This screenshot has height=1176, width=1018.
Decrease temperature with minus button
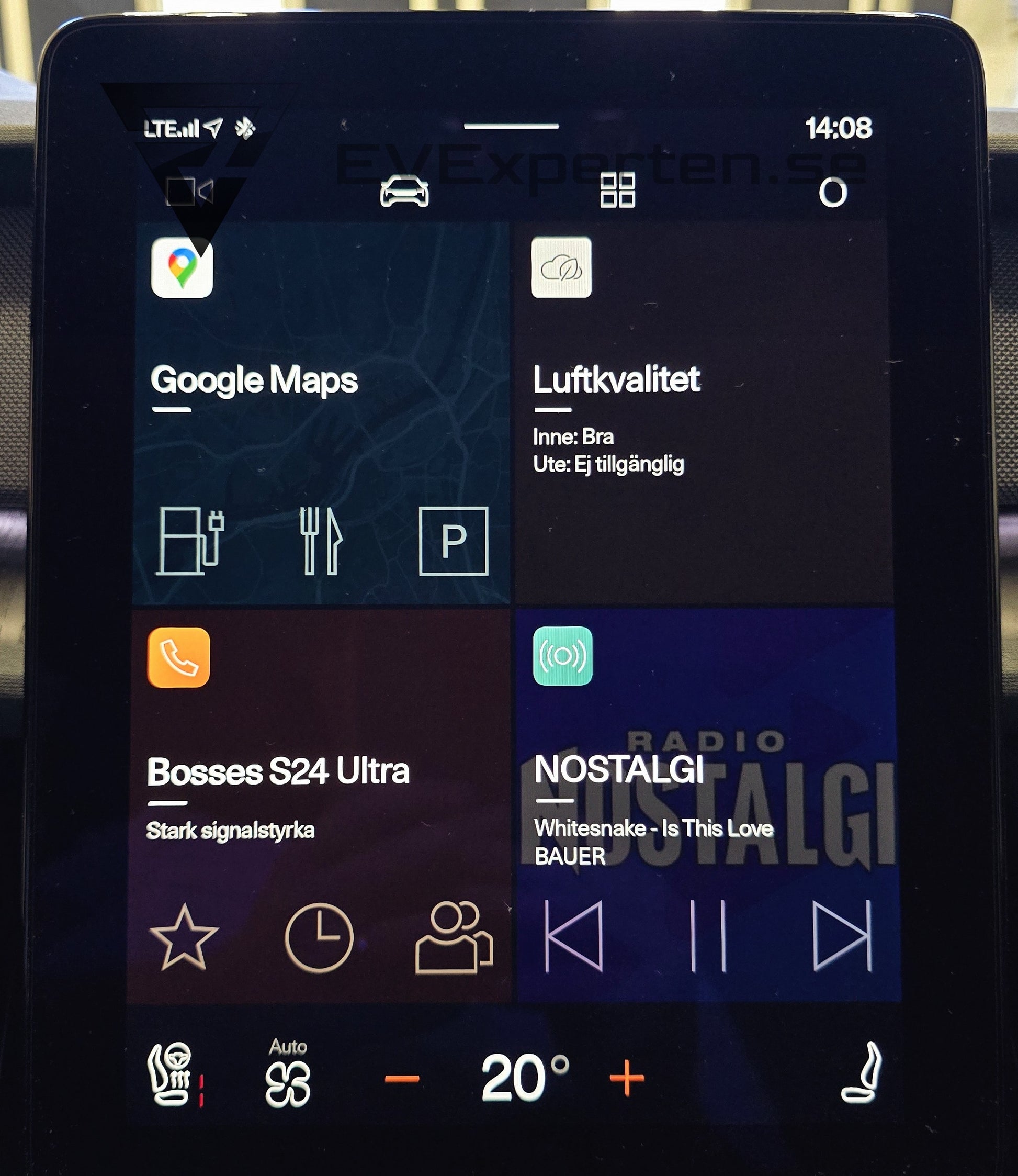(402, 1078)
